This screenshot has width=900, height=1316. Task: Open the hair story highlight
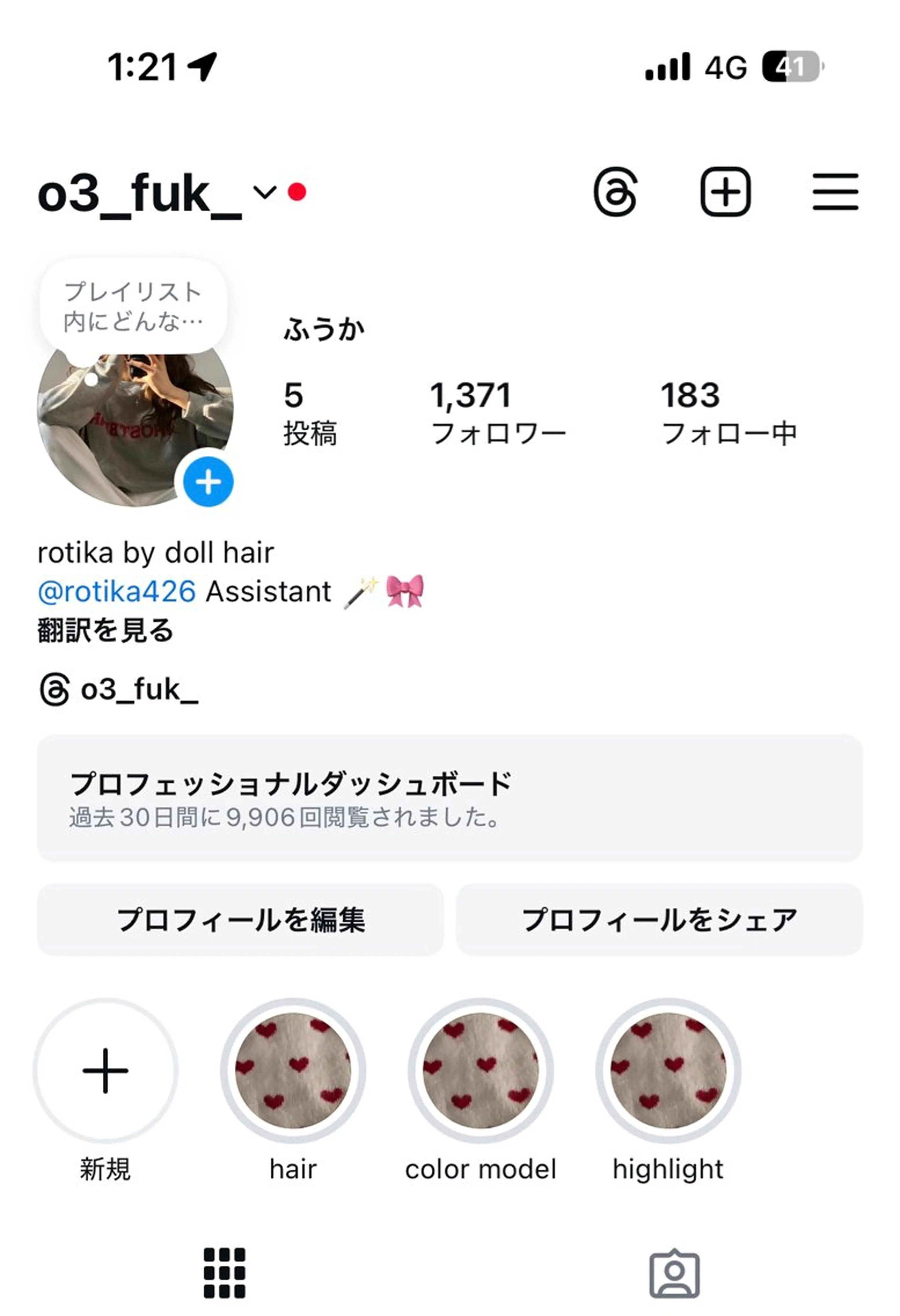point(293,1071)
